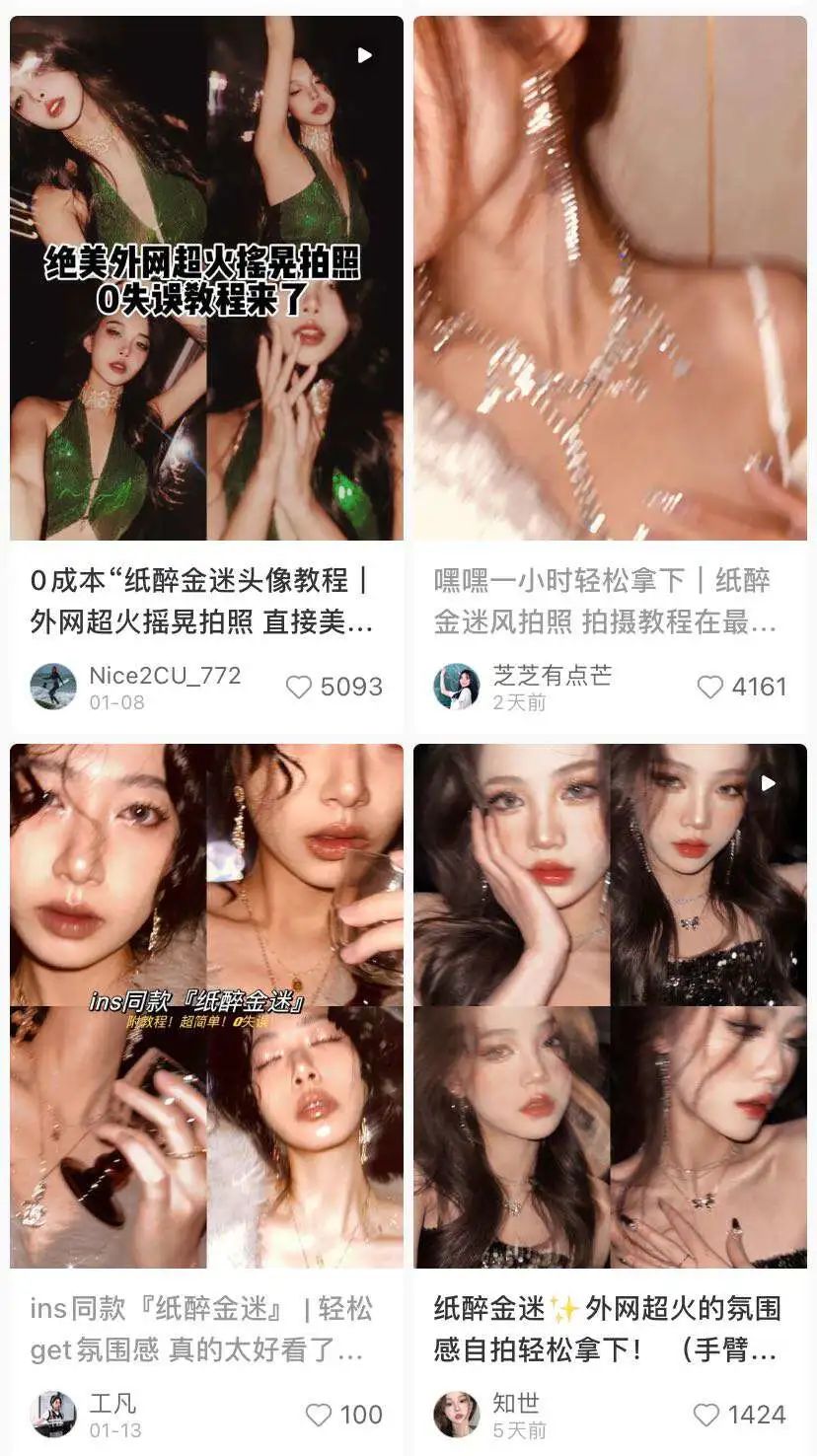Open the ins同款『纸醉金迷』 post by 工凡

tap(206, 1005)
